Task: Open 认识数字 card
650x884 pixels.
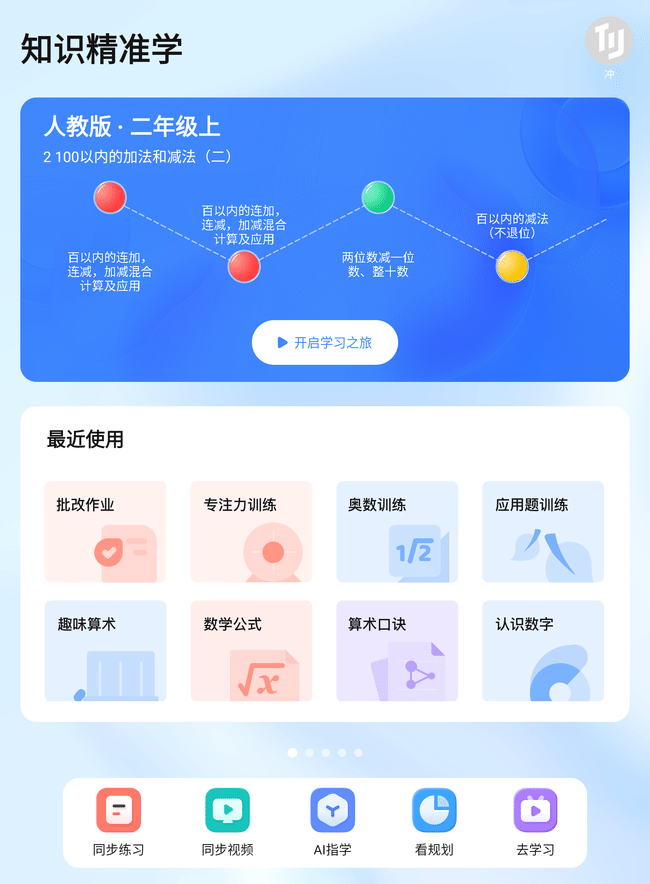Action: 543,651
